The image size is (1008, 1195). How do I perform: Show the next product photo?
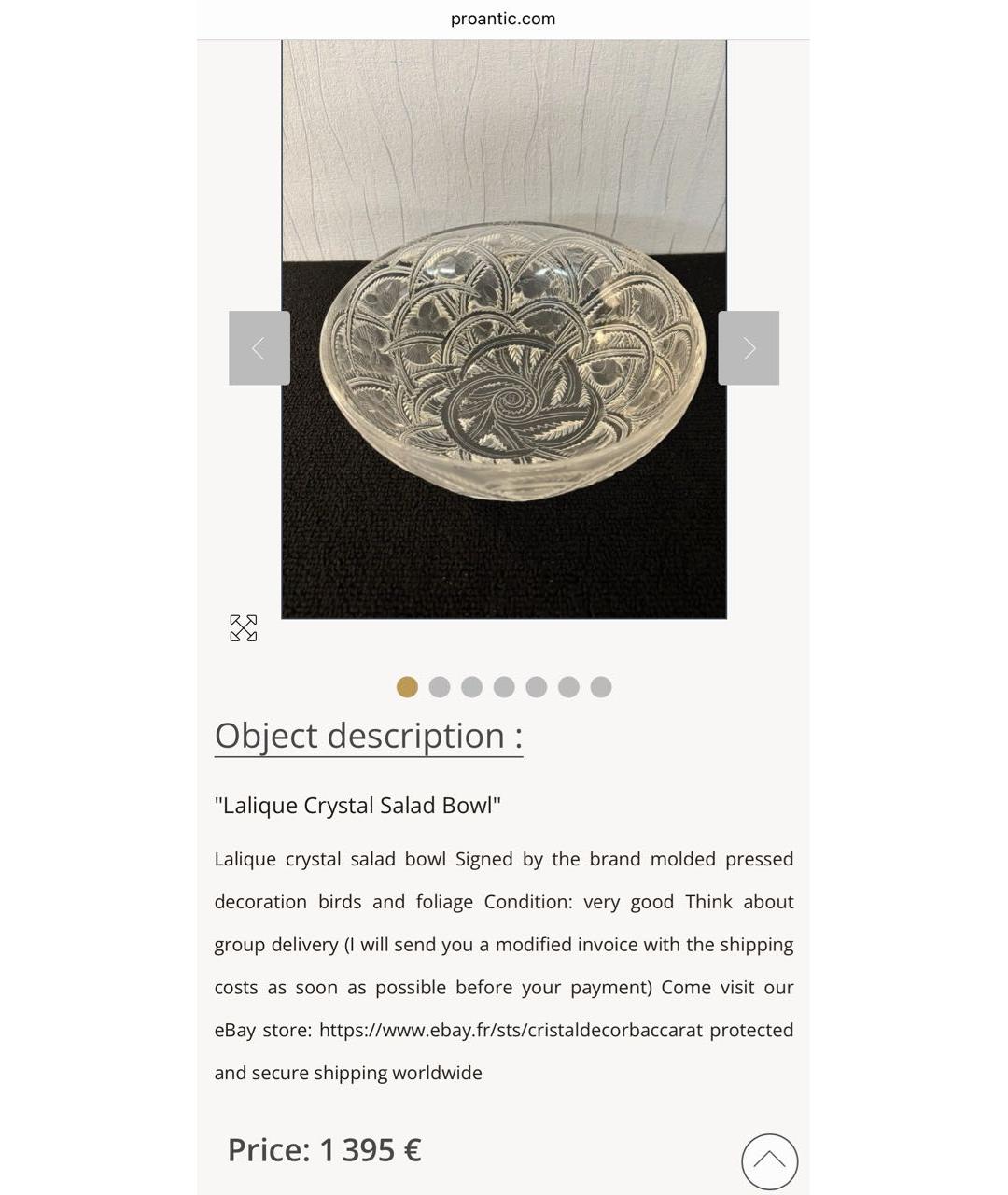pos(749,348)
